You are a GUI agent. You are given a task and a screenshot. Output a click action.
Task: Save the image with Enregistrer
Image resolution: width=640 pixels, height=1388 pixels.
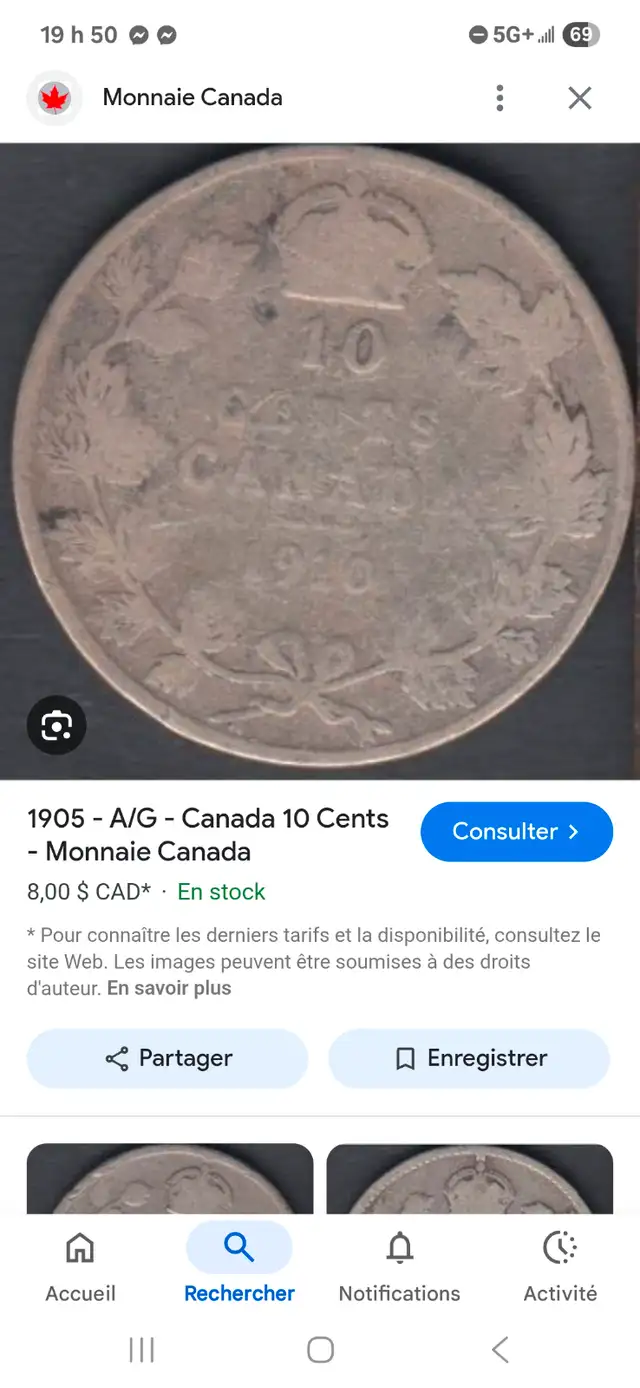point(469,1058)
